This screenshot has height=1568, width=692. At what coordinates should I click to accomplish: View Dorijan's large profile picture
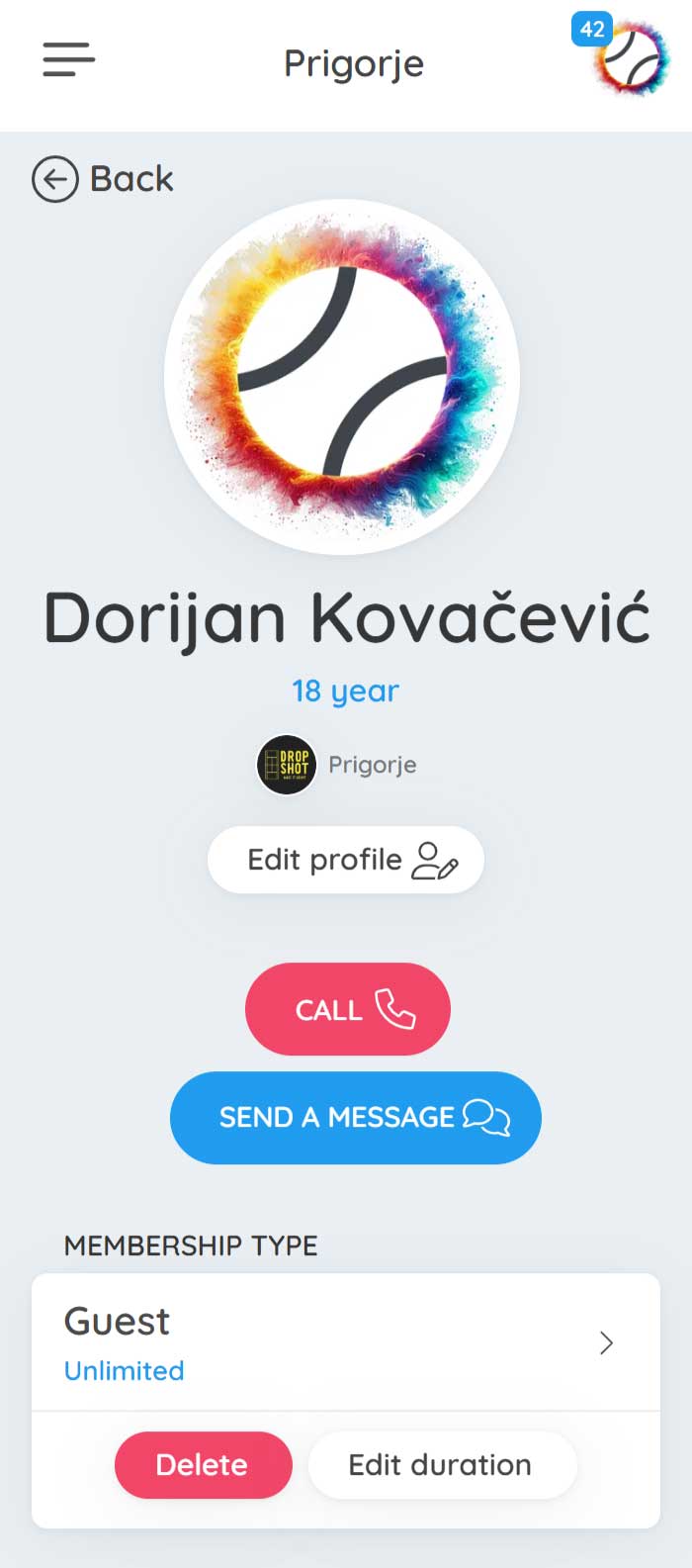click(x=342, y=378)
